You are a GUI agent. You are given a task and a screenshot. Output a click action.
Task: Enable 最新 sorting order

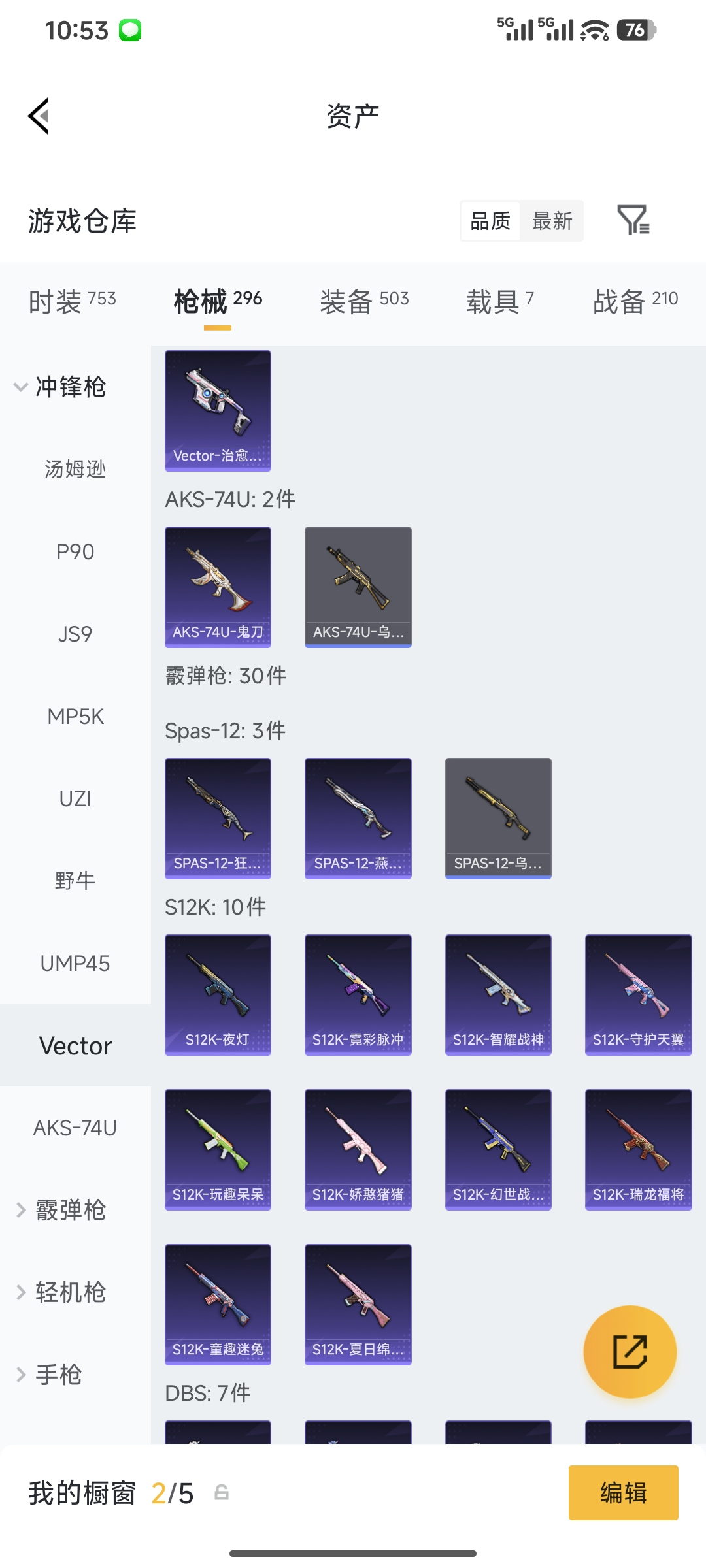552,221
